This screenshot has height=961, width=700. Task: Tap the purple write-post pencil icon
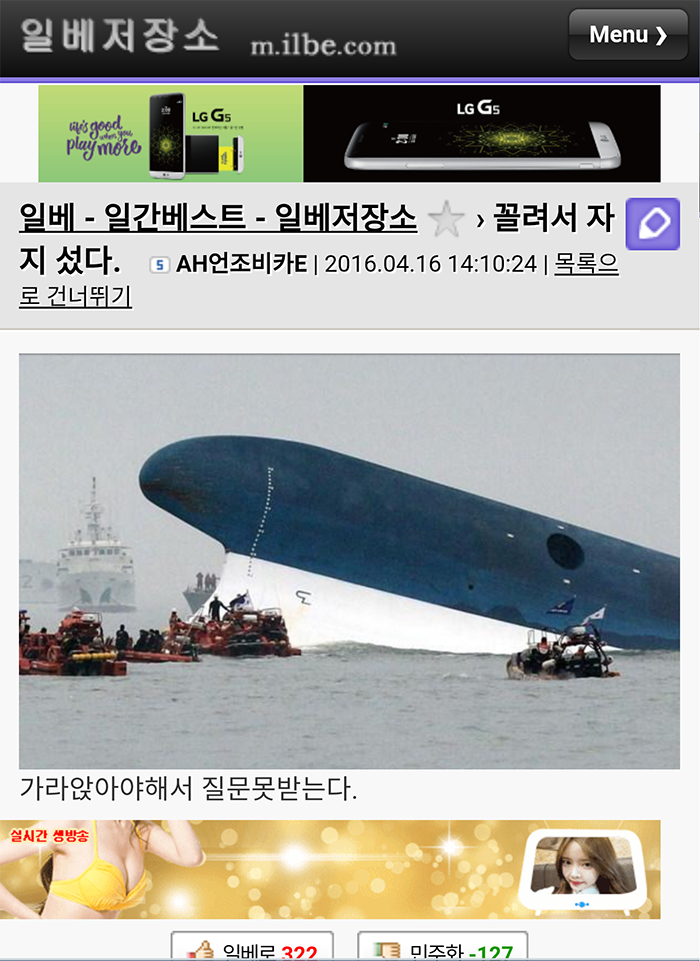652,224
